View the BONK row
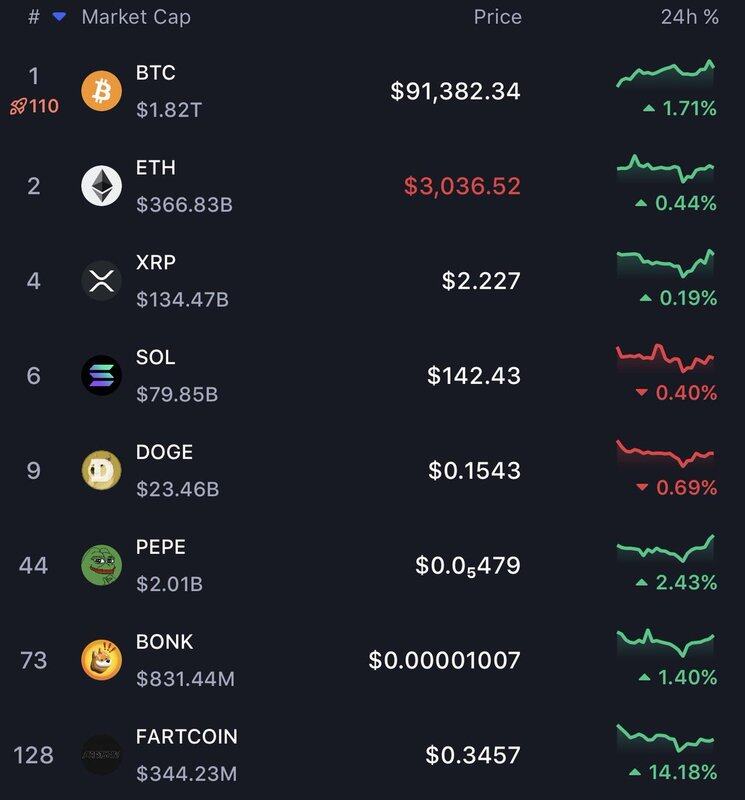The image size is (745, 800). pos(164,642)
